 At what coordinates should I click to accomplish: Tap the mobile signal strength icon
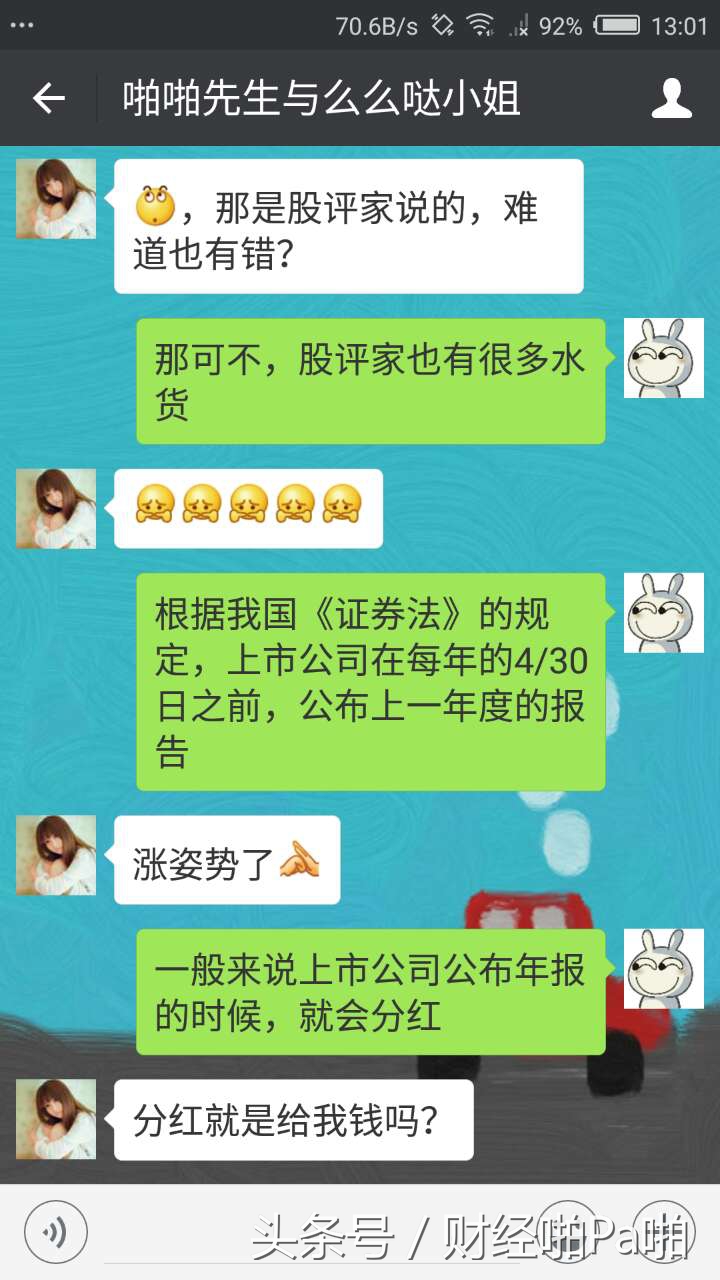(x=521, y=27)
